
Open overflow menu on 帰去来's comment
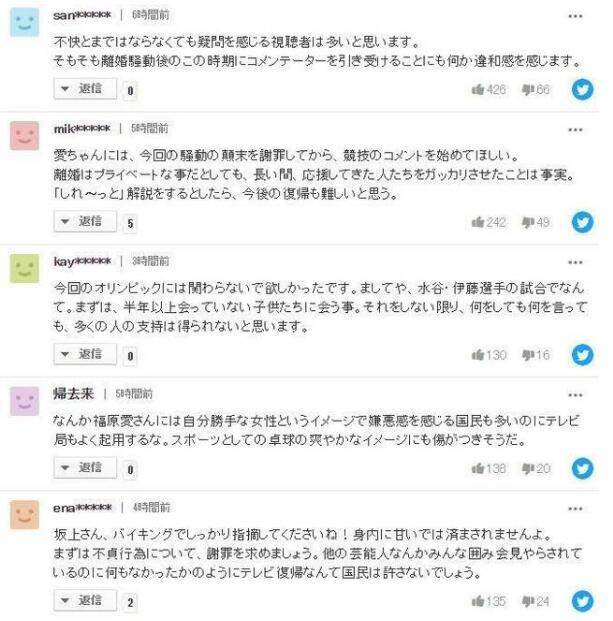(576, 394)
